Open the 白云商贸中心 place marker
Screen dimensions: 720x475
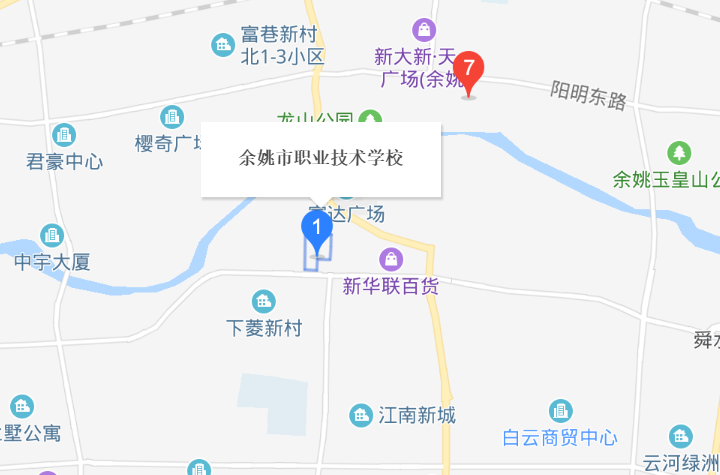(x=561, y=411)
